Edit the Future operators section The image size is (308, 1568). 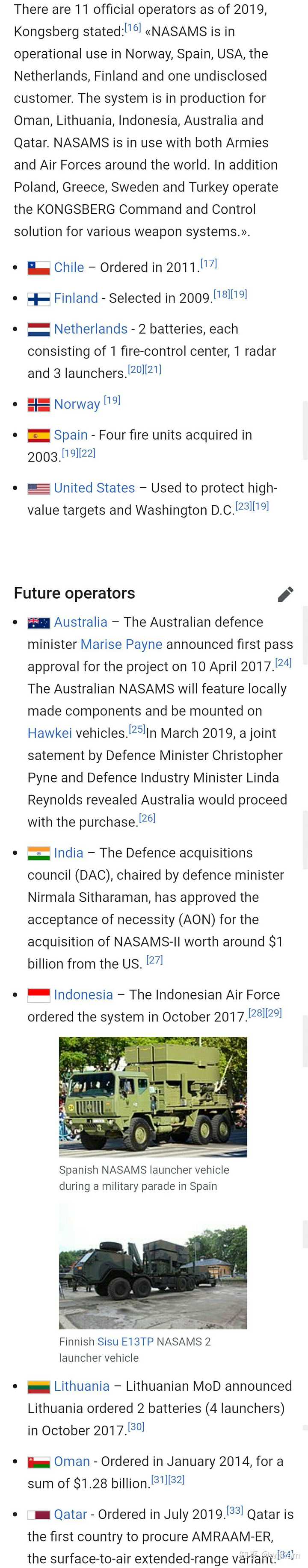pyautogui.click(x=285, y=594)
